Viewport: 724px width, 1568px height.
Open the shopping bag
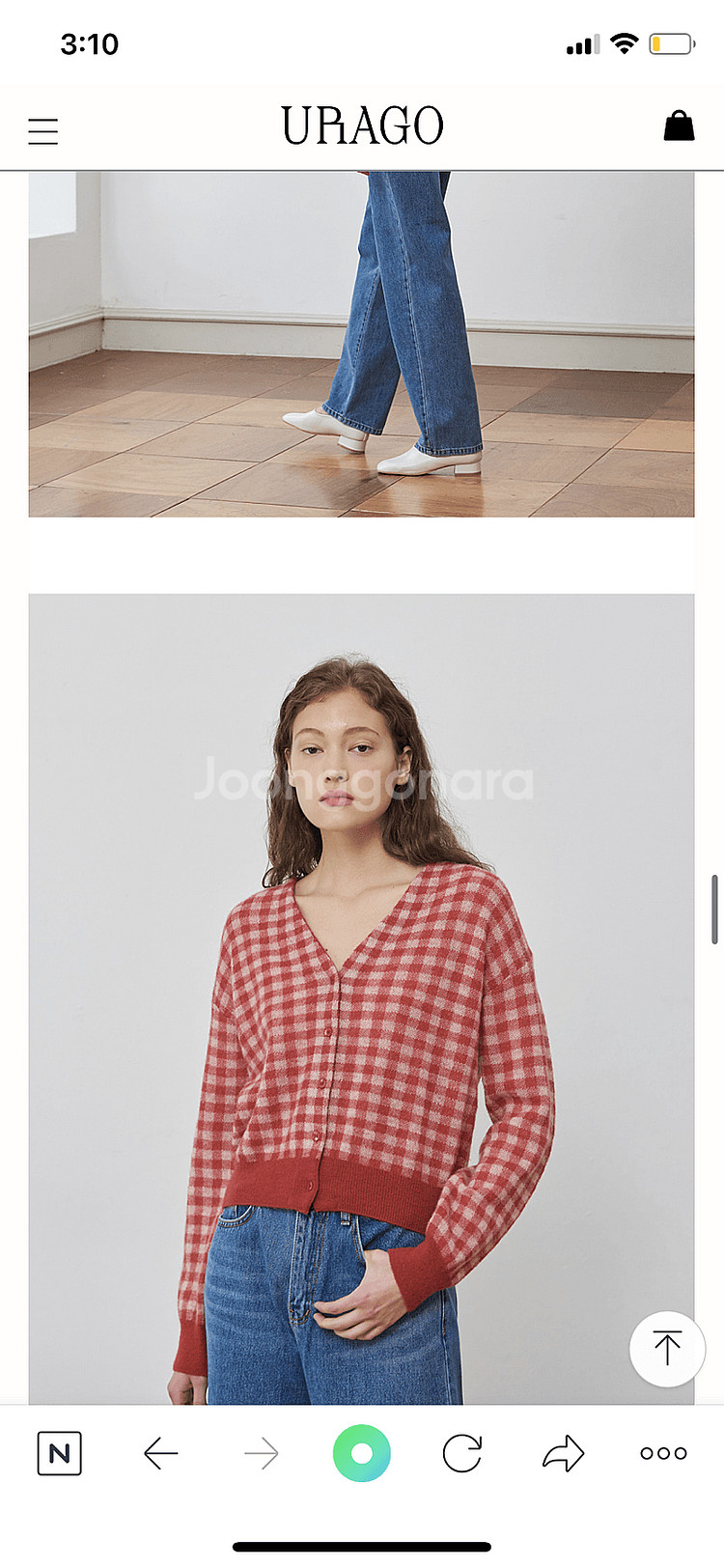[679, 126]
